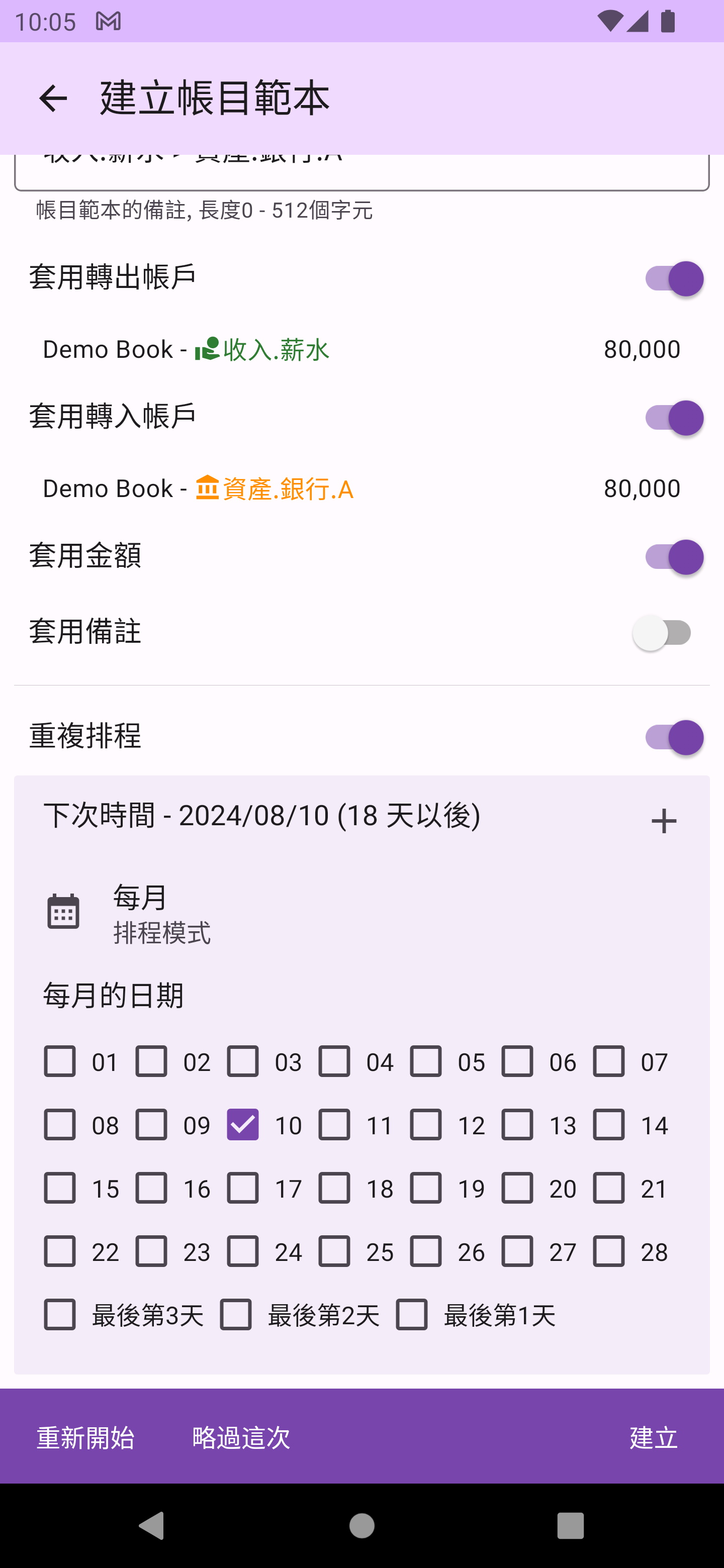Select 最後第1天 checkbox

tap(412, 1314)
